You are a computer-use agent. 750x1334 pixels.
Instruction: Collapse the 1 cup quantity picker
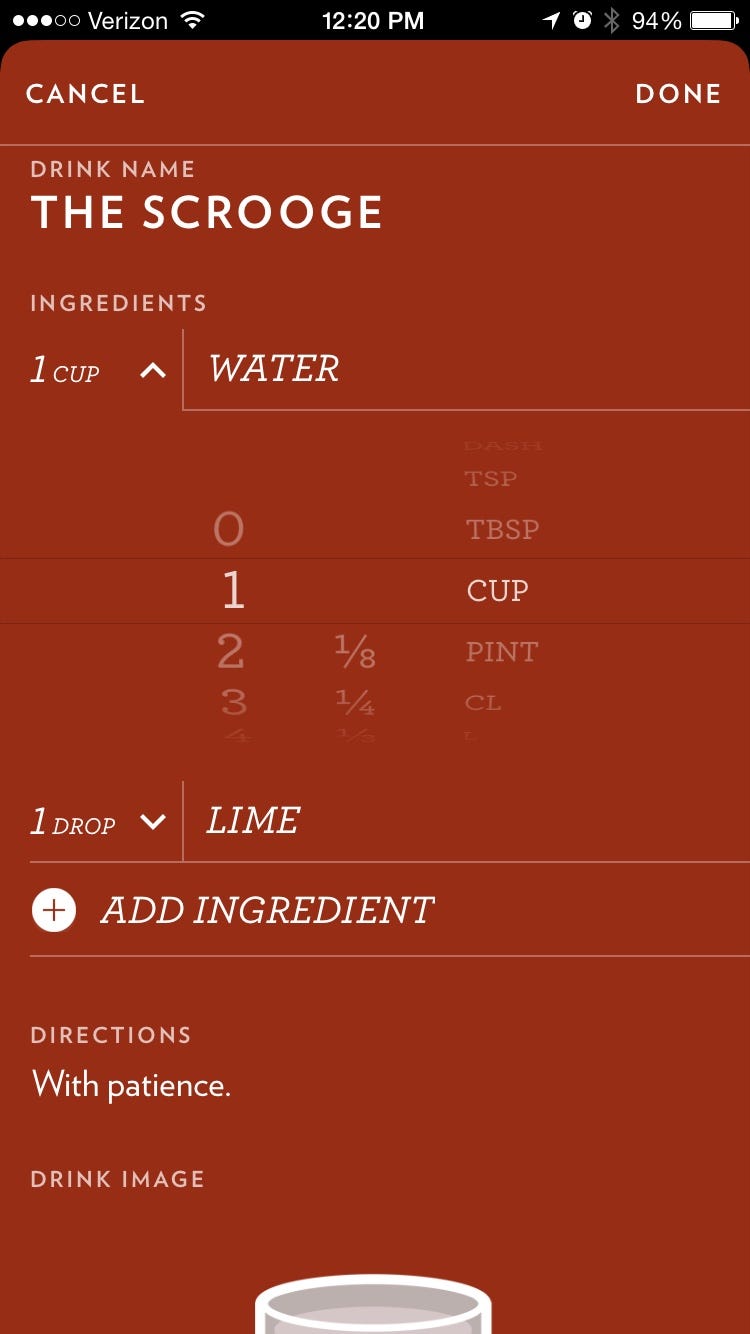(152, 371)
